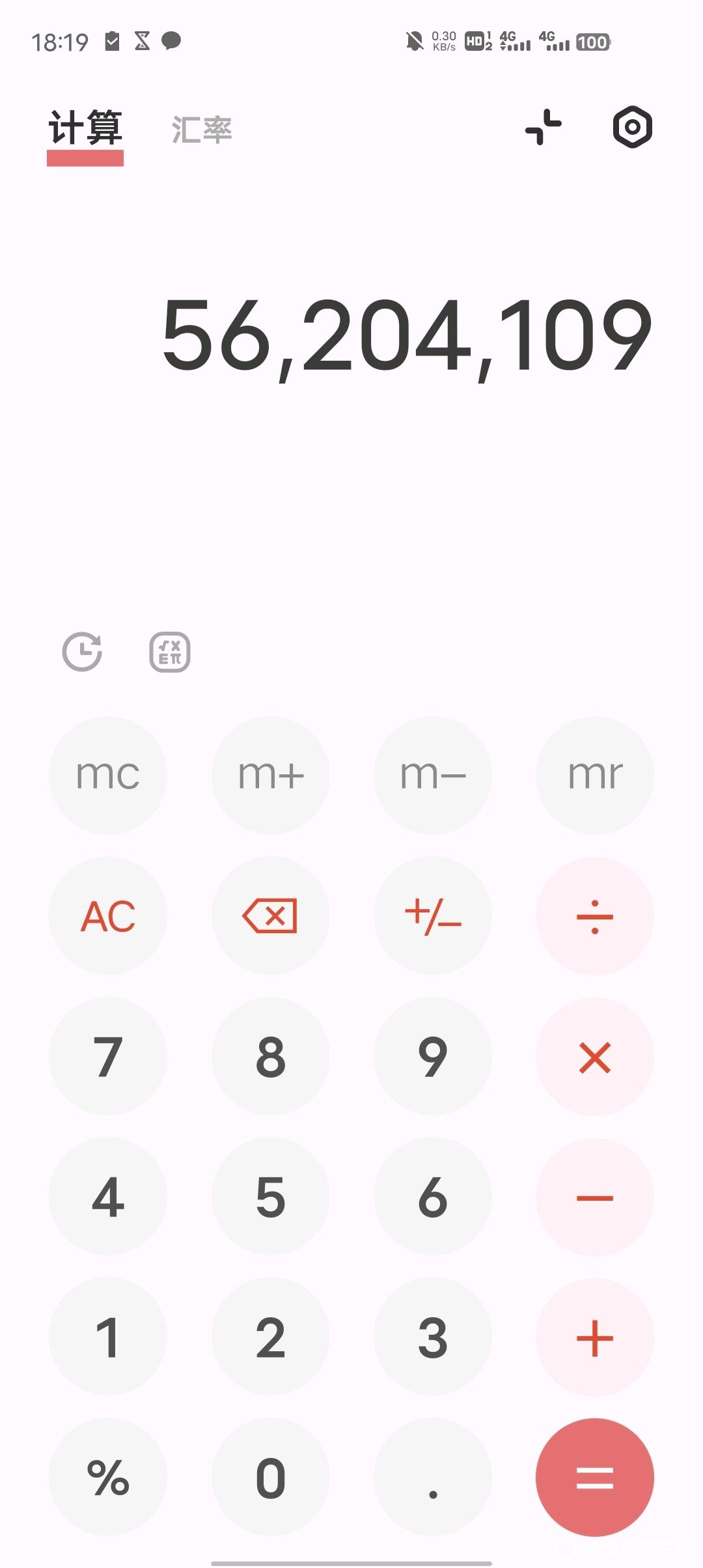Add the value to memory with m+
Viewport: 703px width, 1568px height.
tap(271, 775)
